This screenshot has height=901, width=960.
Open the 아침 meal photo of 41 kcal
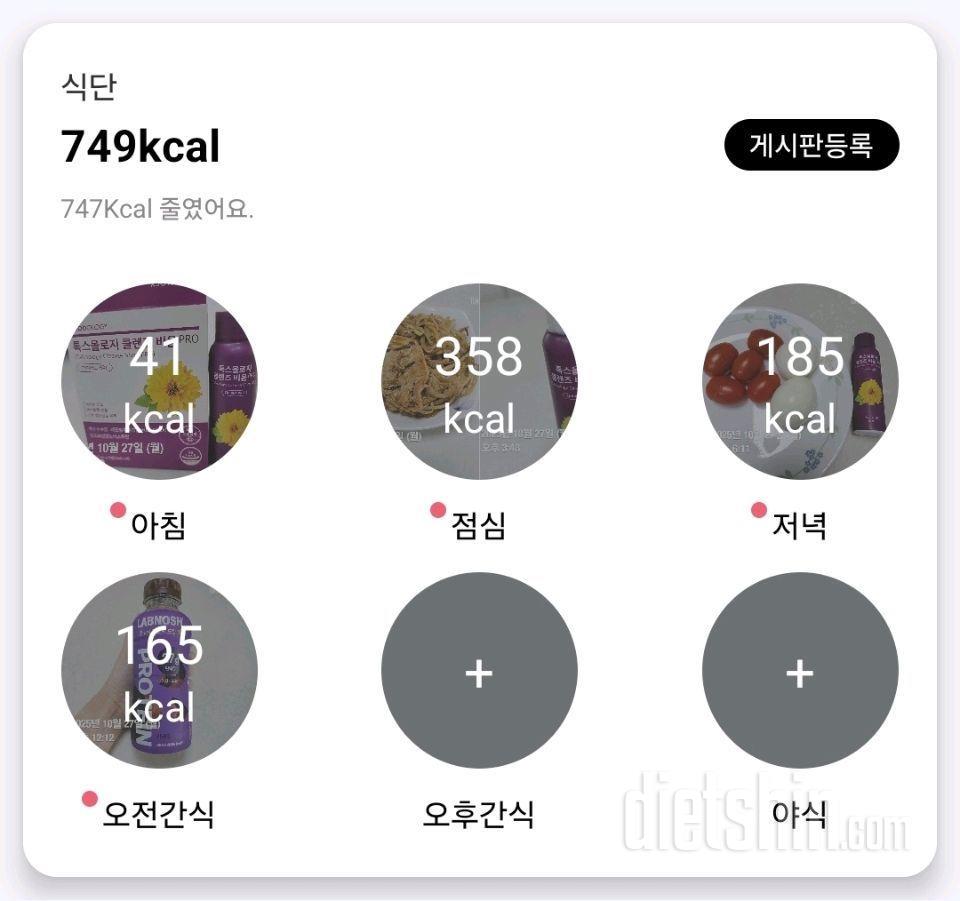(x=159, y=381)
